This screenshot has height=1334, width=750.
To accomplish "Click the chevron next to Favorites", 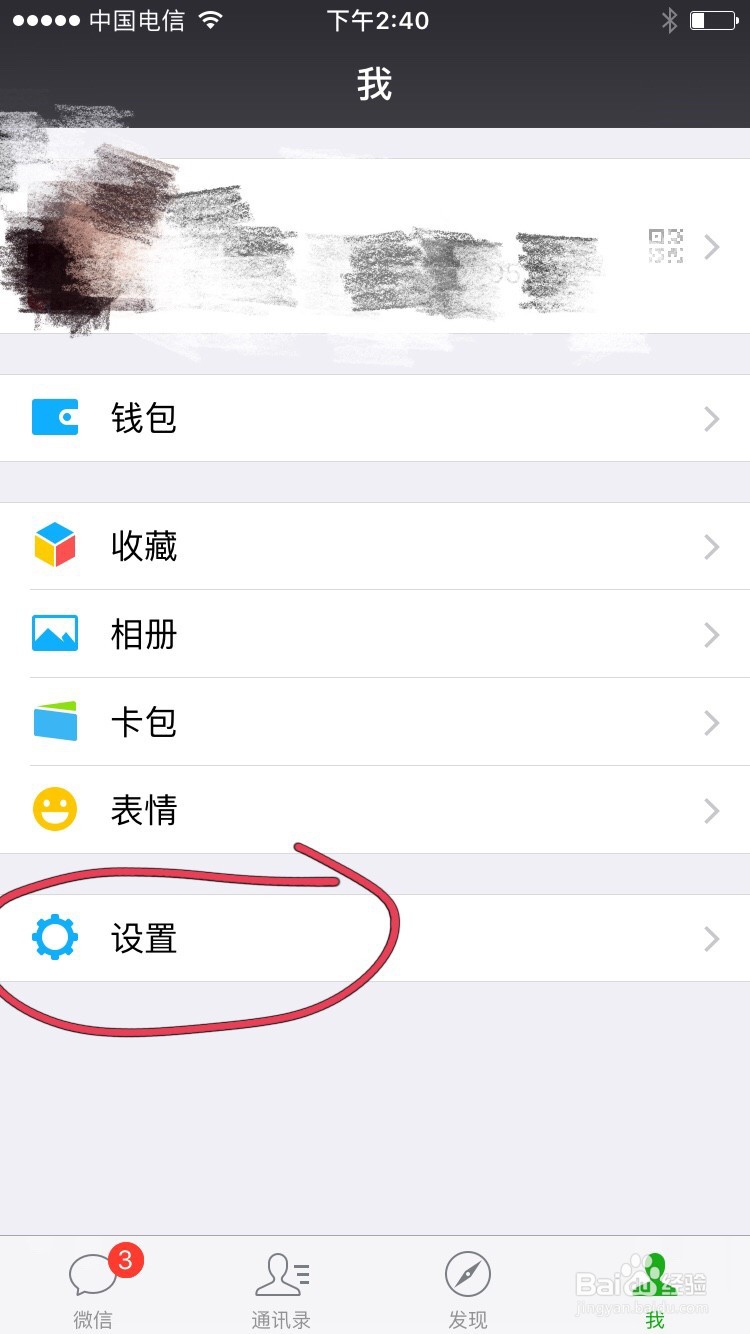I will pyautogui.click(x=711, y=546).
